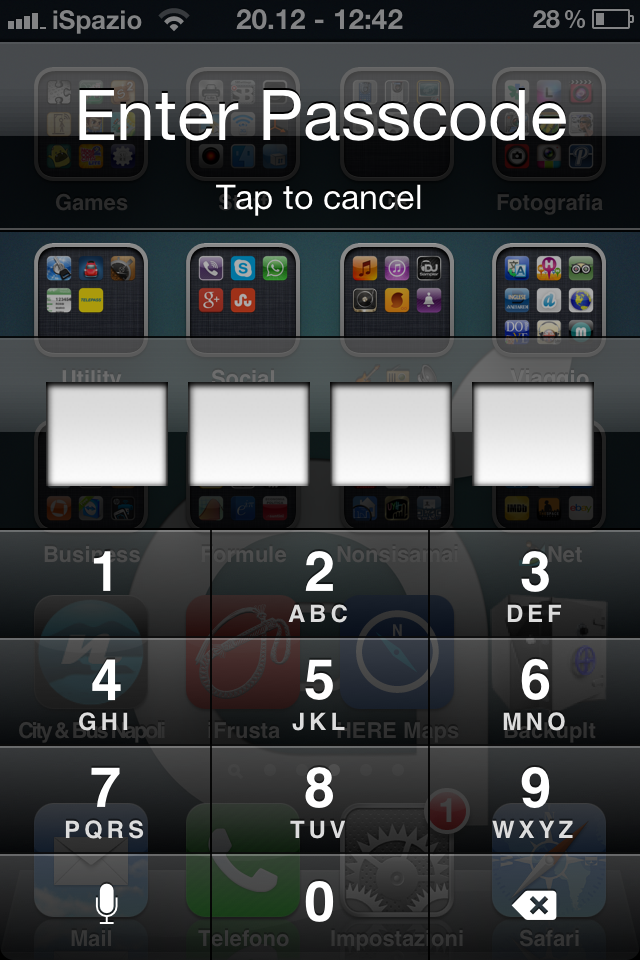
Task: Enter digit 5 JKL on the keypad
Action: (319, 693)
